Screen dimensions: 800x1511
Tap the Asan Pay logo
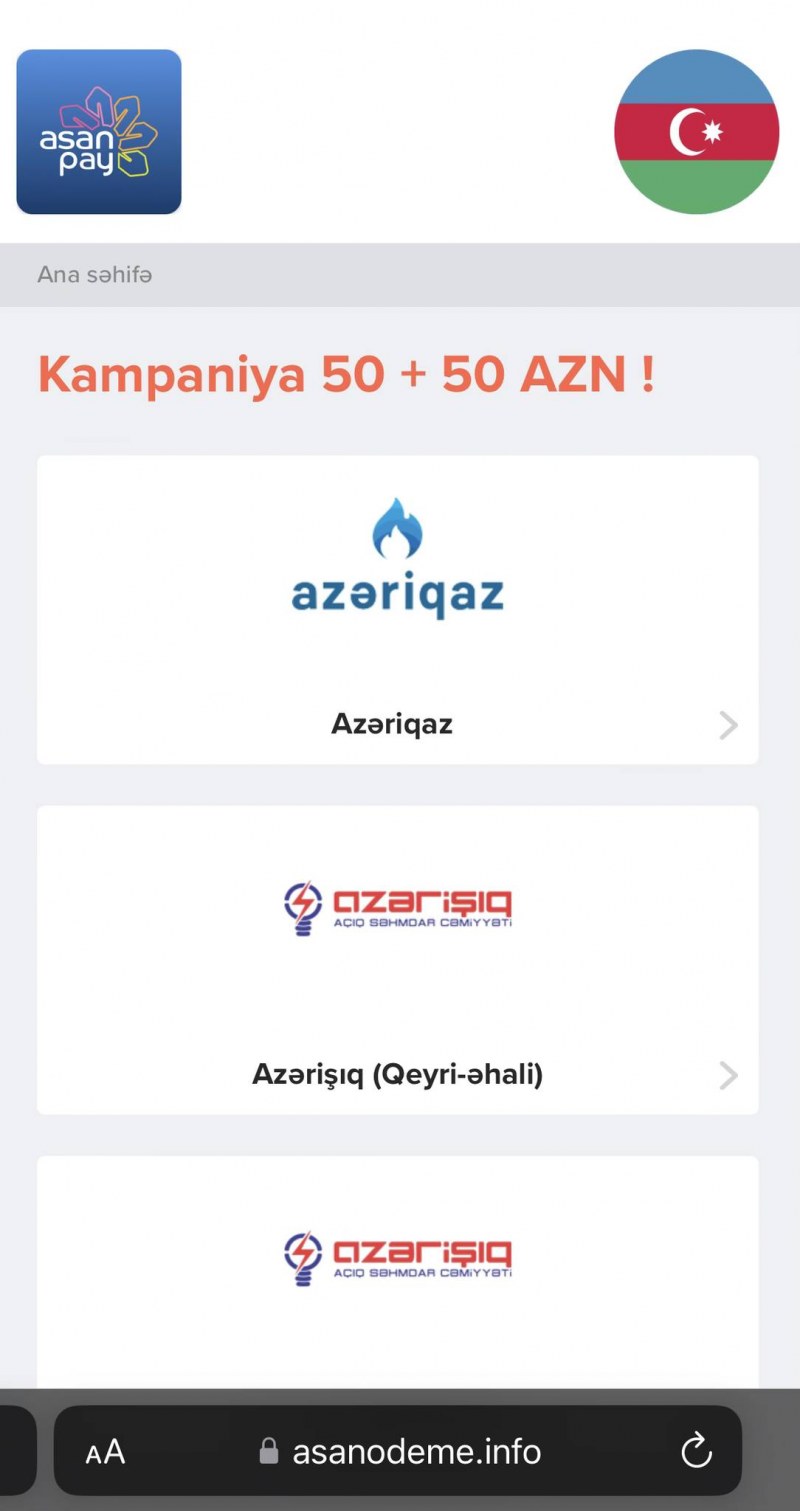(x=99, y=132)
